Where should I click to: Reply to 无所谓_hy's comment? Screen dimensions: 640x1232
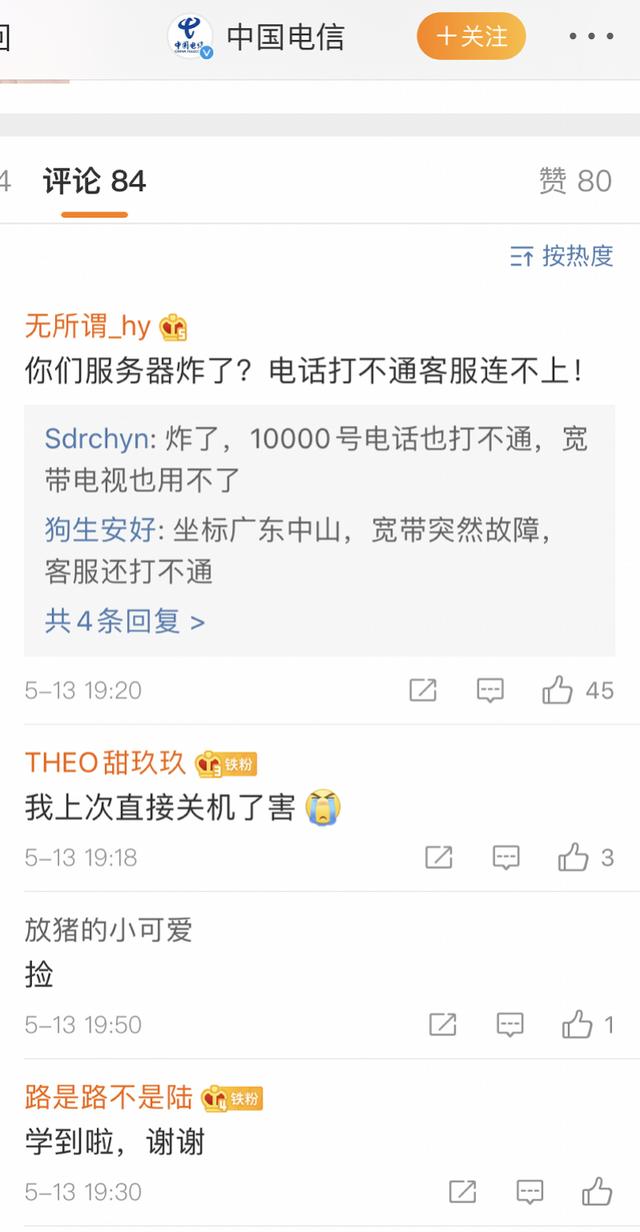(x=490, y=690)
